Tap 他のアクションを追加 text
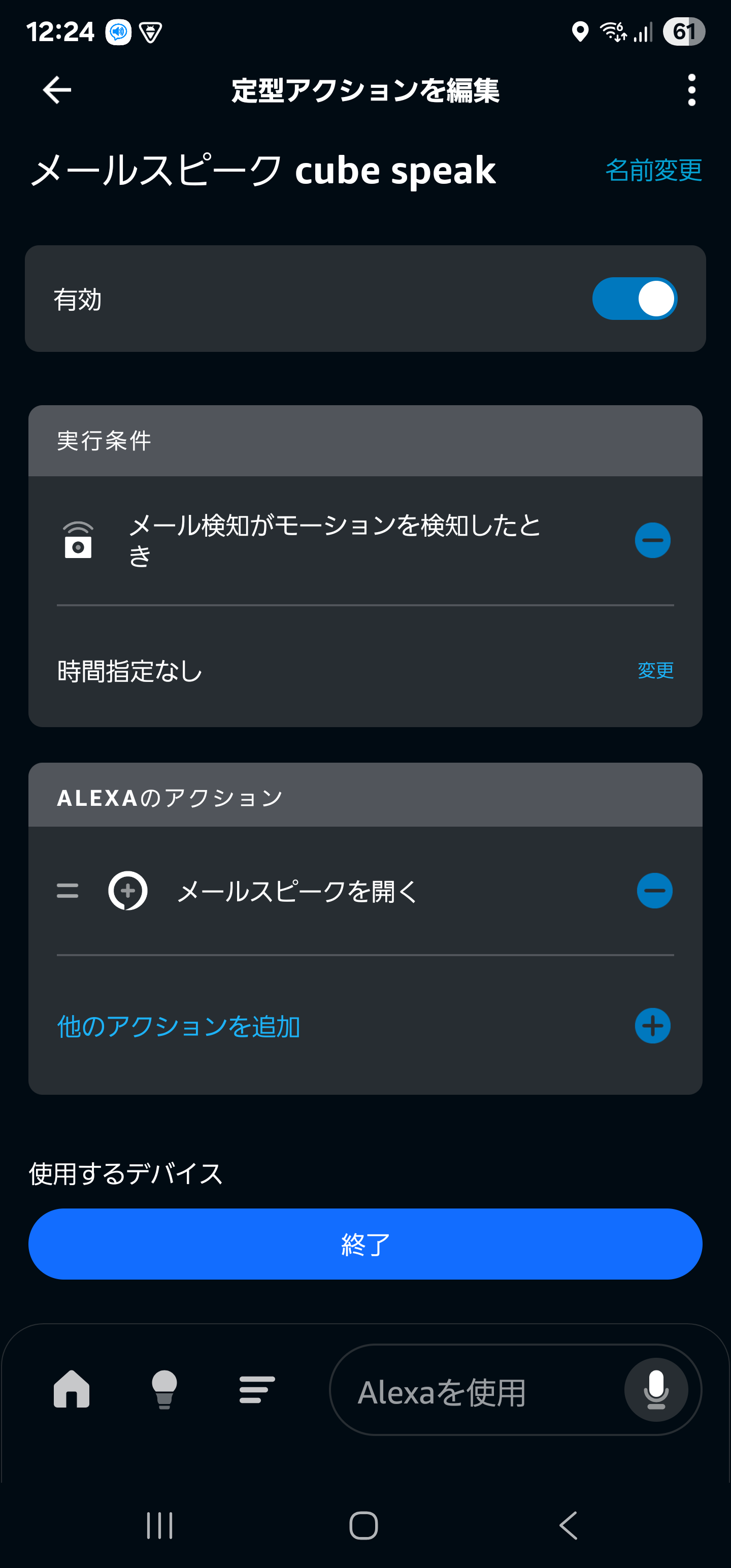 tap(178, 1026)
